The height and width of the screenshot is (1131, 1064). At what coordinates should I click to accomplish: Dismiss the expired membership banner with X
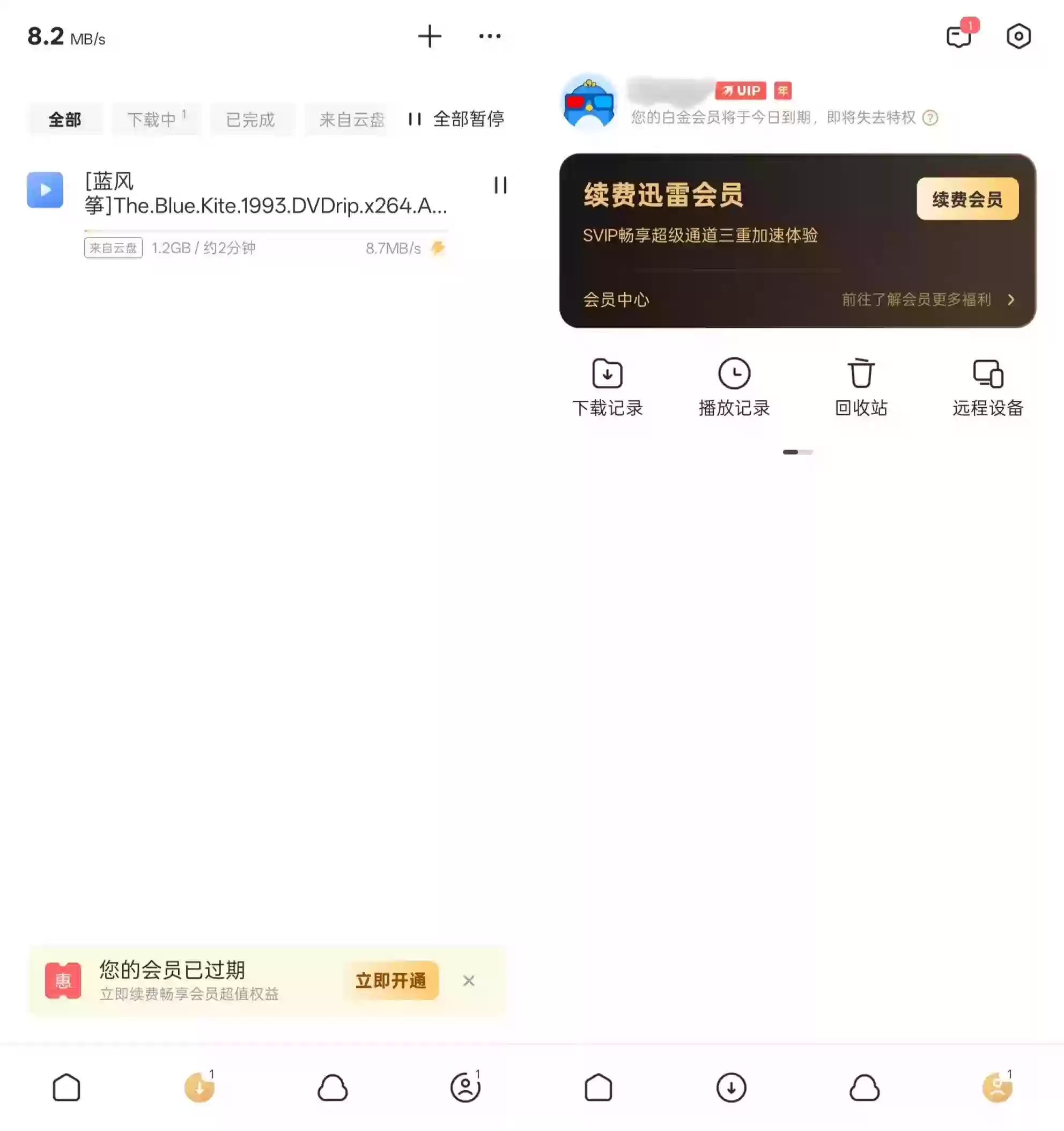(469, 981)
